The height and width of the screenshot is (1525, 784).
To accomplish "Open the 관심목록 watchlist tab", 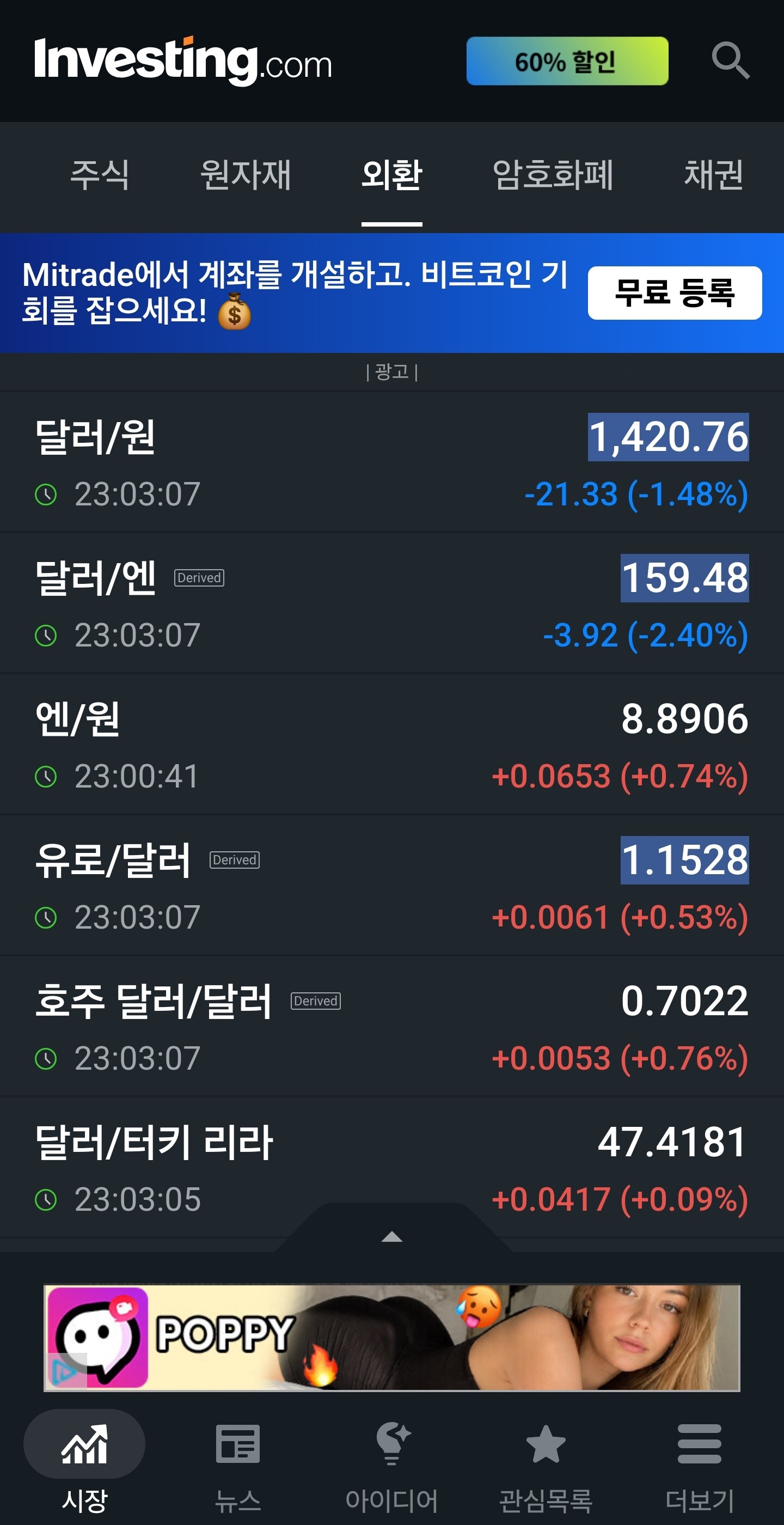I will [546, 1463].
